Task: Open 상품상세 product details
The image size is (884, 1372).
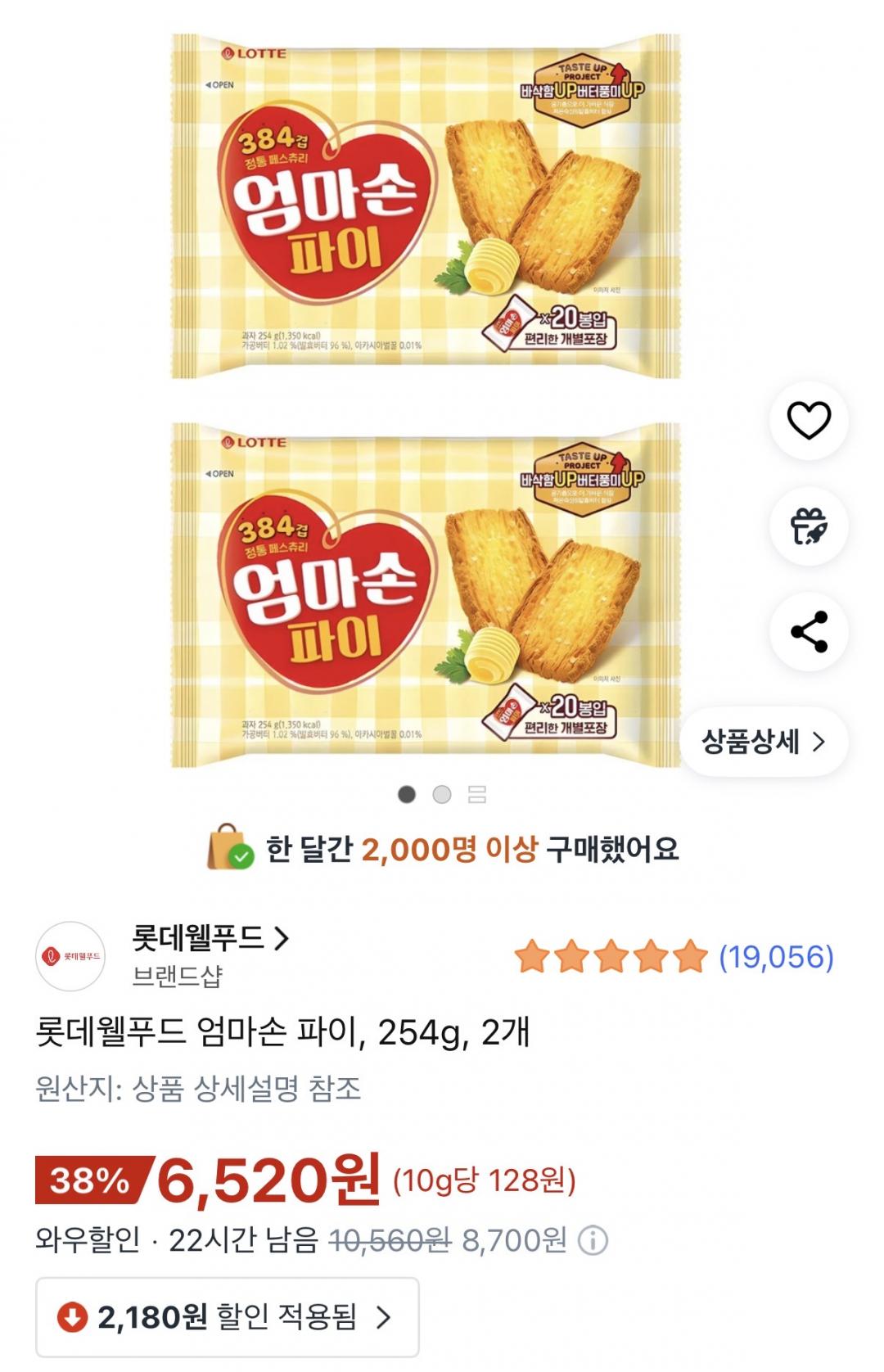Action: 763,742
